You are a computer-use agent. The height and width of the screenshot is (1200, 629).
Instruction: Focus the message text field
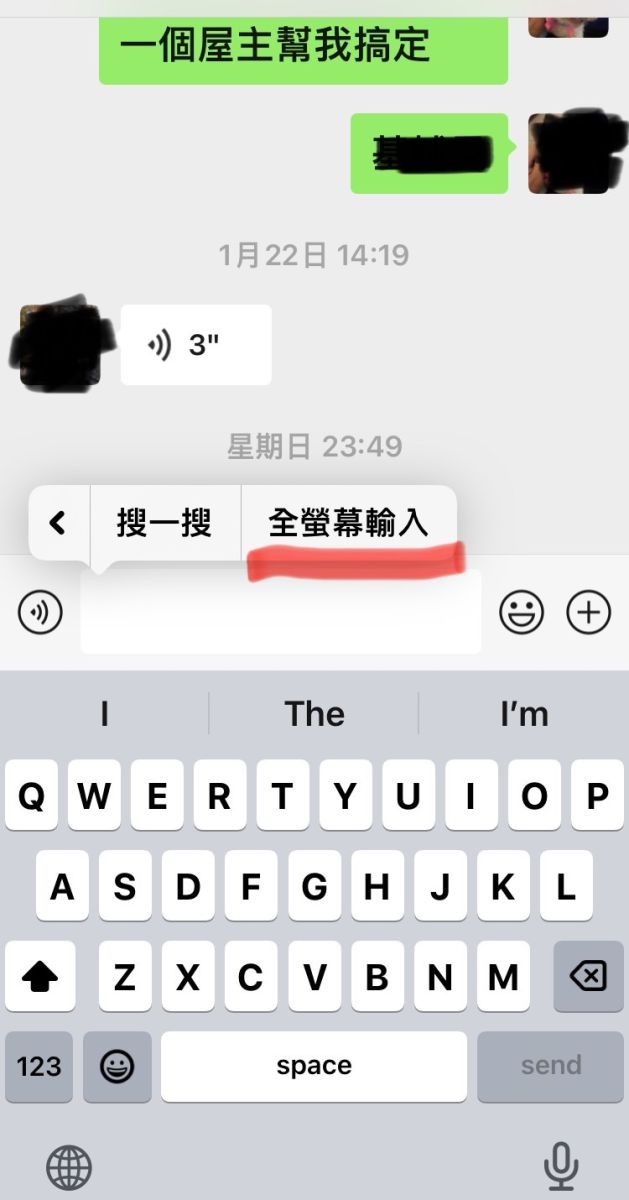coord(280,612)
